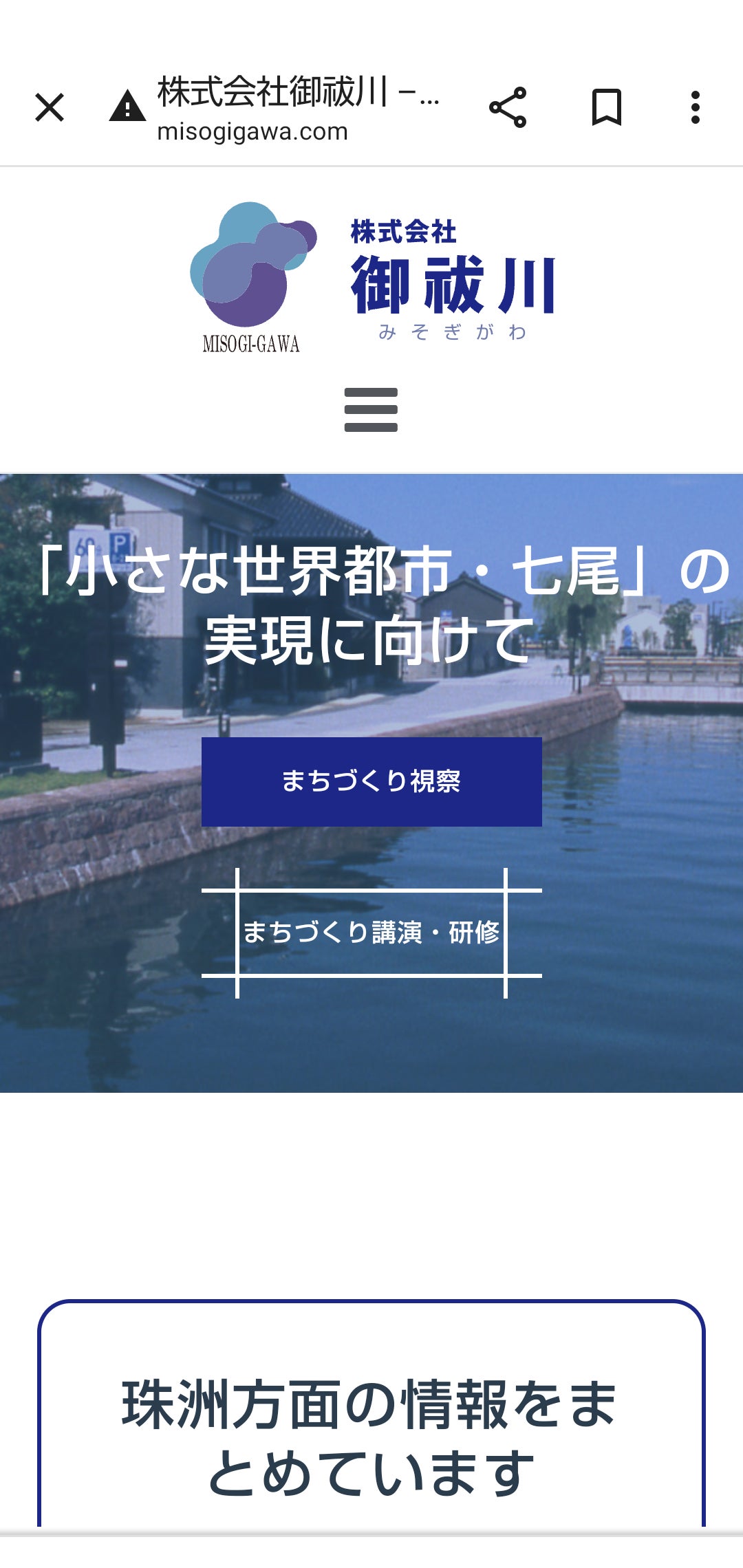Open まちづくり講演・研修
The width and height of the screenshot is (743, 1568).
(x=371, y=933)
